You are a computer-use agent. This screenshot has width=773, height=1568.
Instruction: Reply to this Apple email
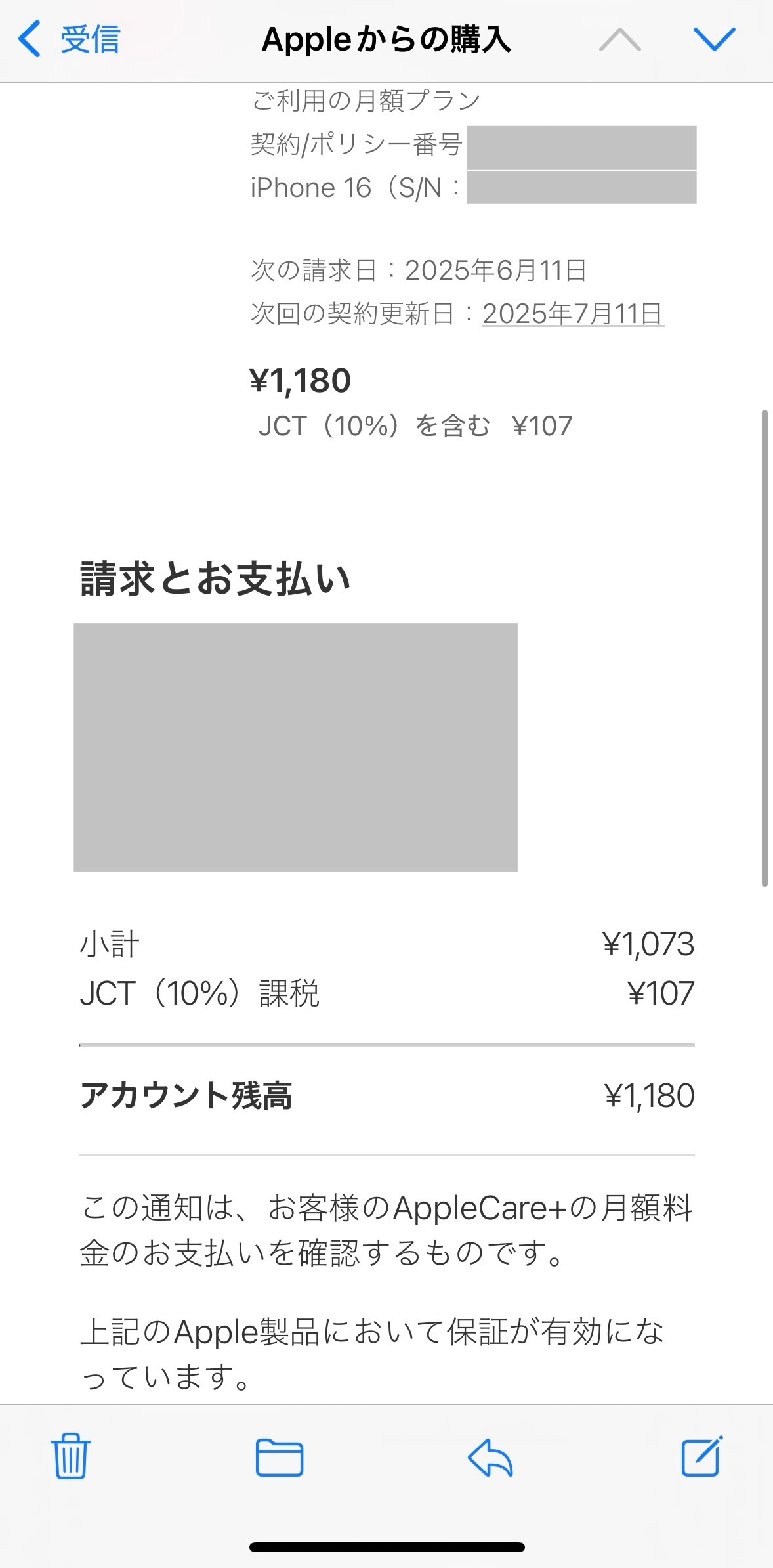490,1456
